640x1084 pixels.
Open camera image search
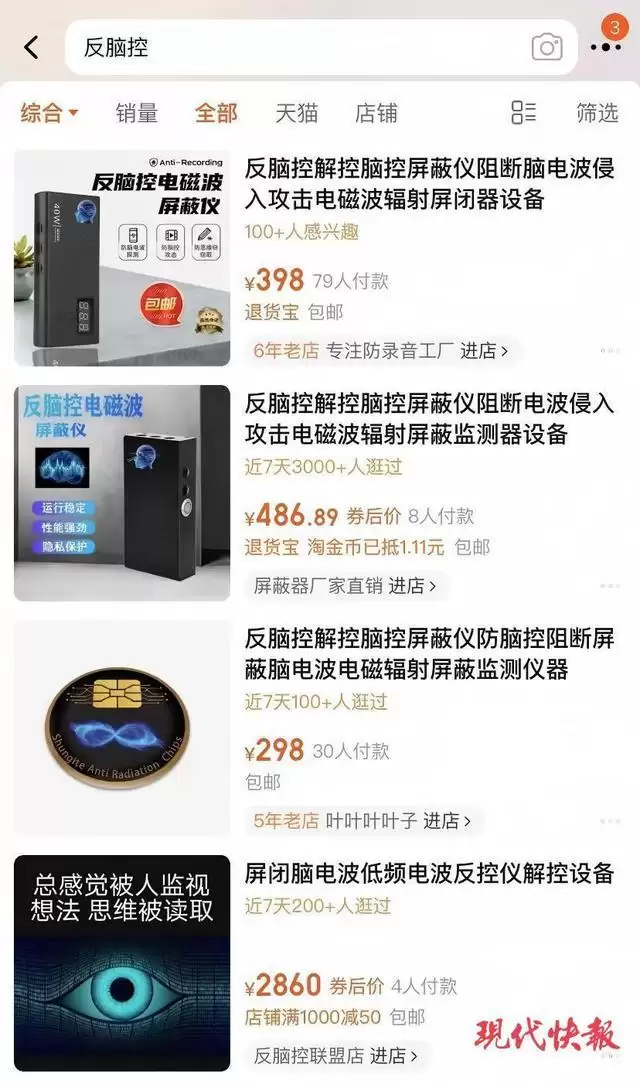(546, 47)
